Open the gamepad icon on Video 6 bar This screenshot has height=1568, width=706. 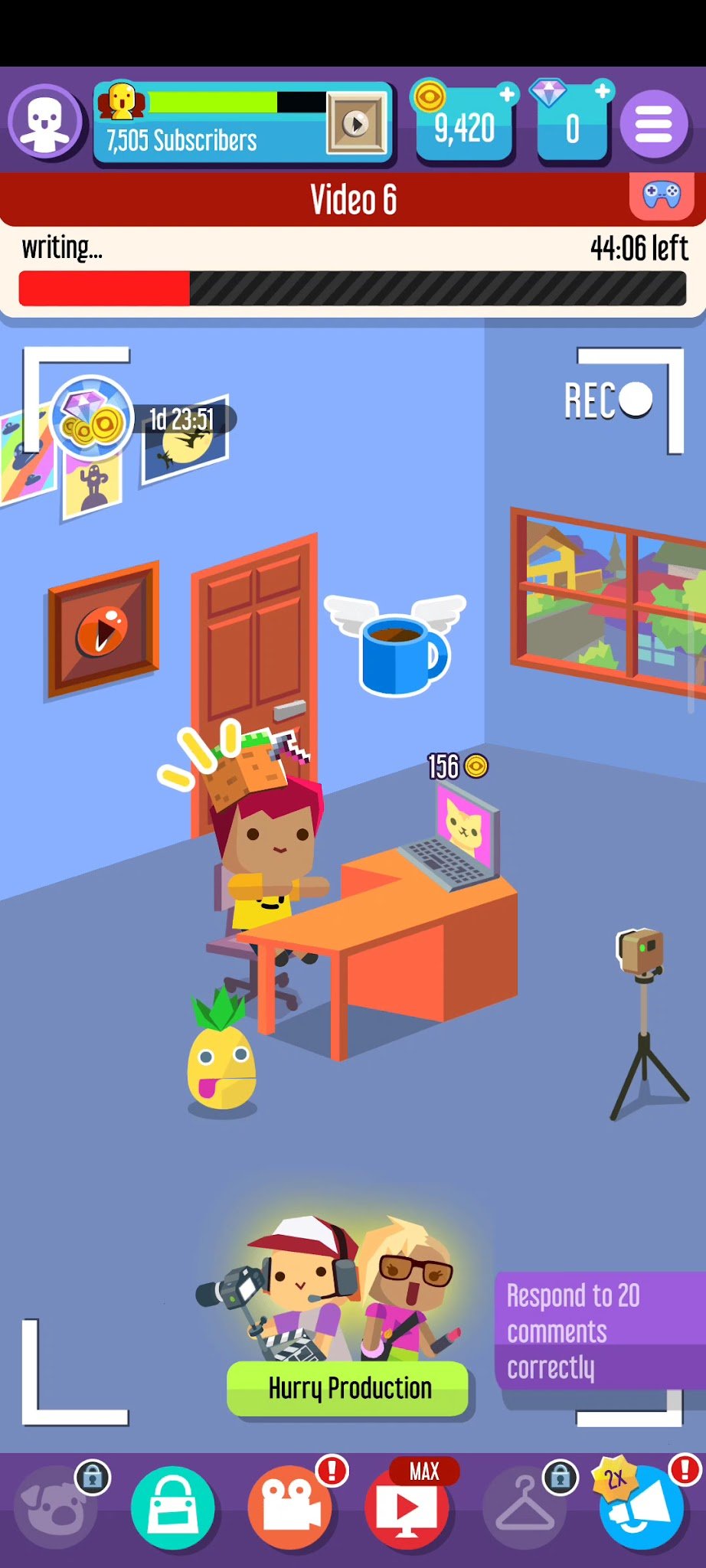[x=661, y=196]
